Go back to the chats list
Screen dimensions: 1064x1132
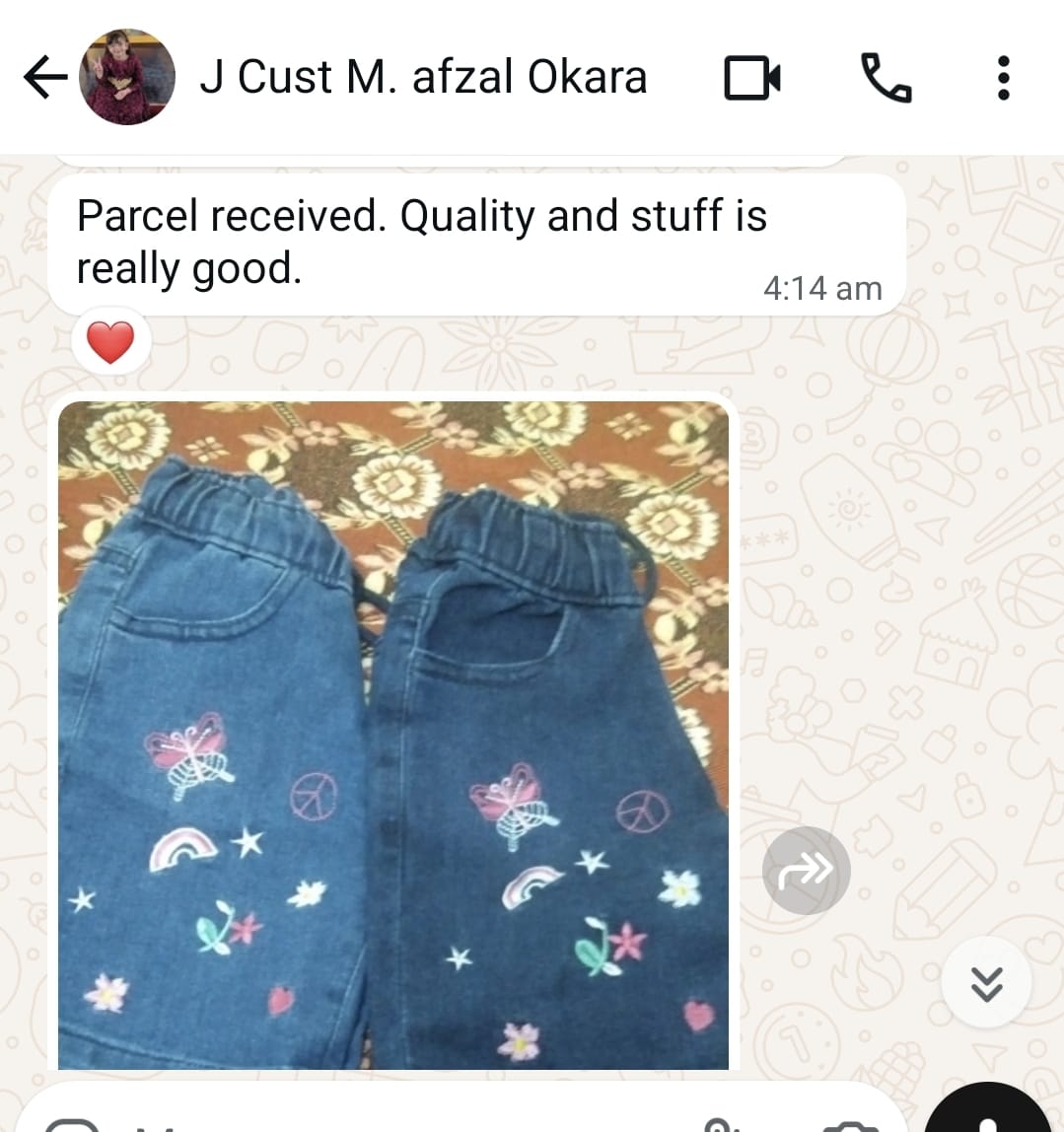44,77
